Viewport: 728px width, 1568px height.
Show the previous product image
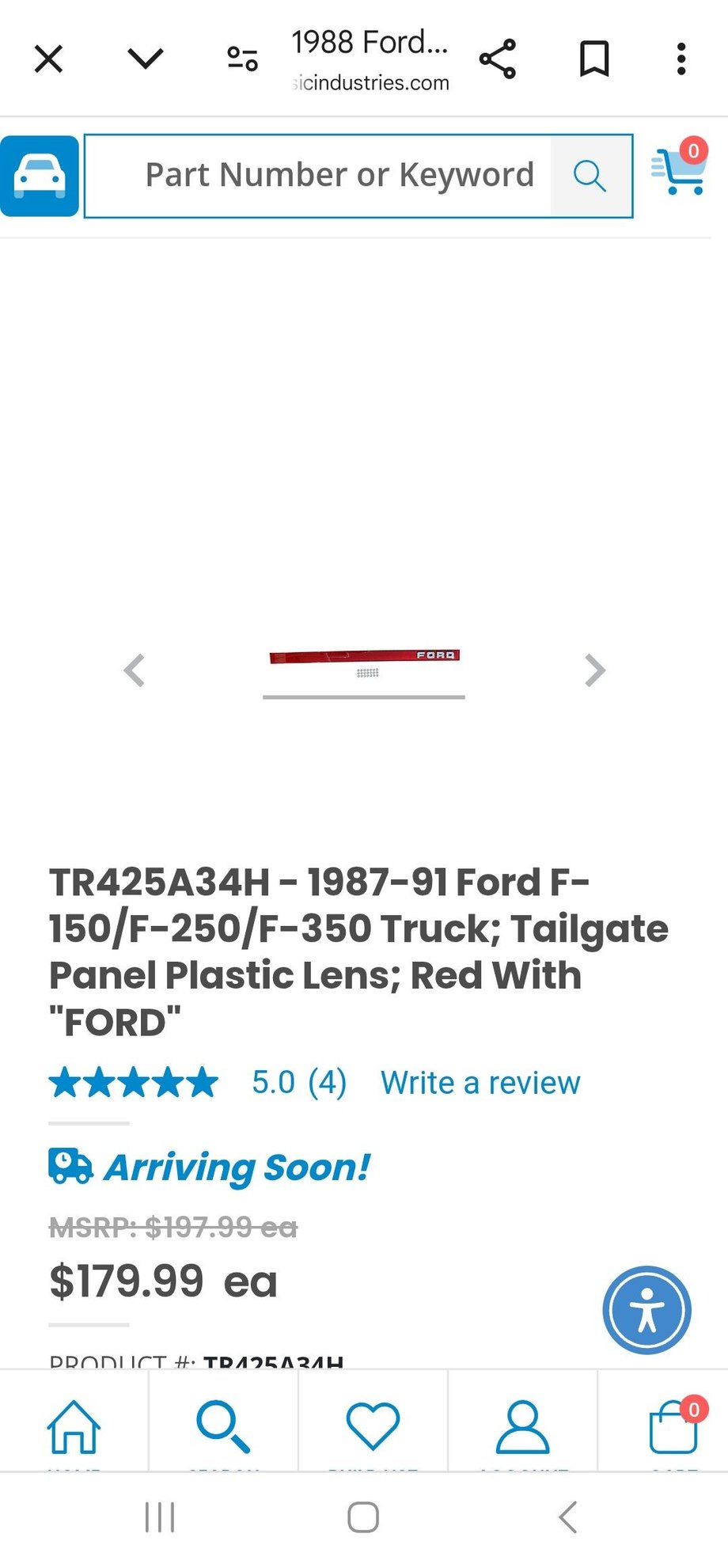coord(135,670)
